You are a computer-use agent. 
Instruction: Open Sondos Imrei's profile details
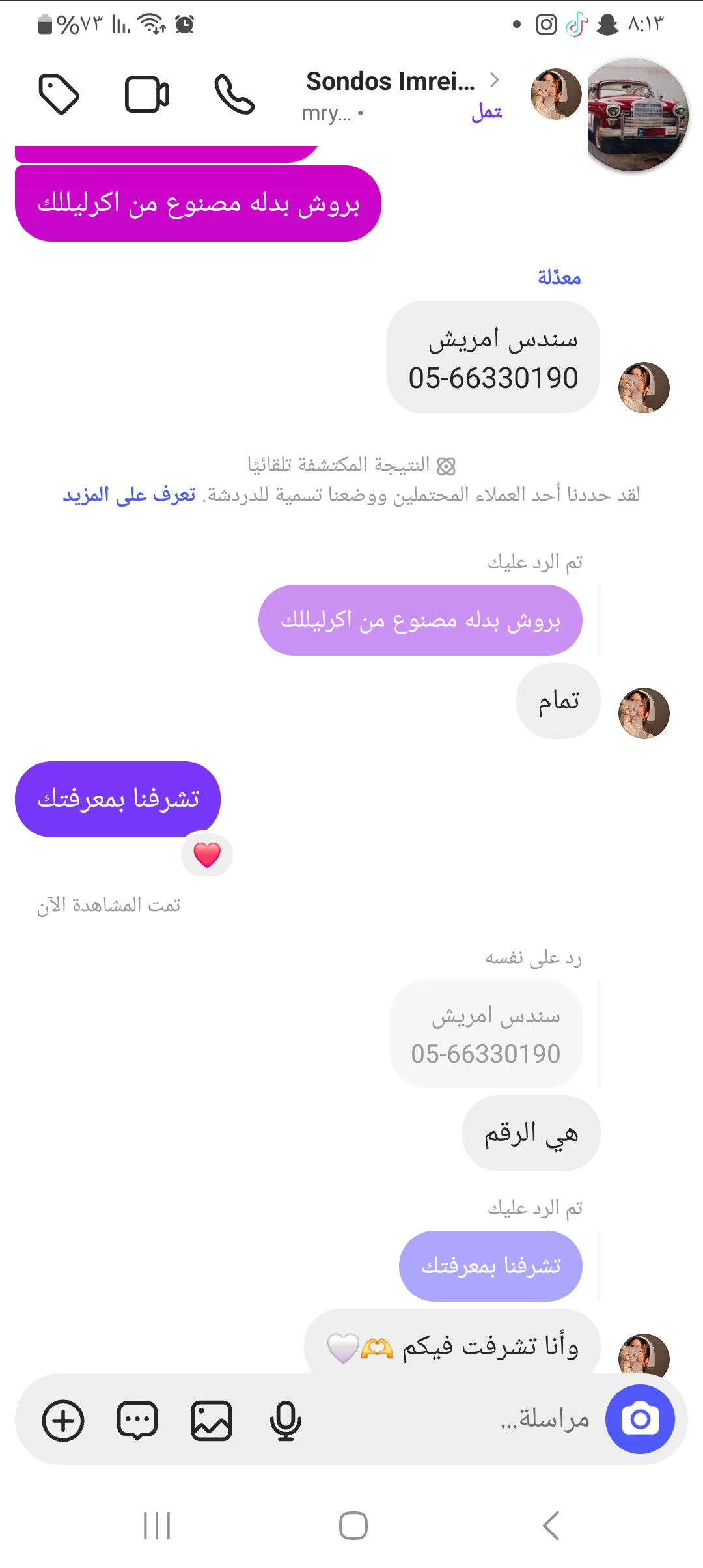(x=391, y=82)
